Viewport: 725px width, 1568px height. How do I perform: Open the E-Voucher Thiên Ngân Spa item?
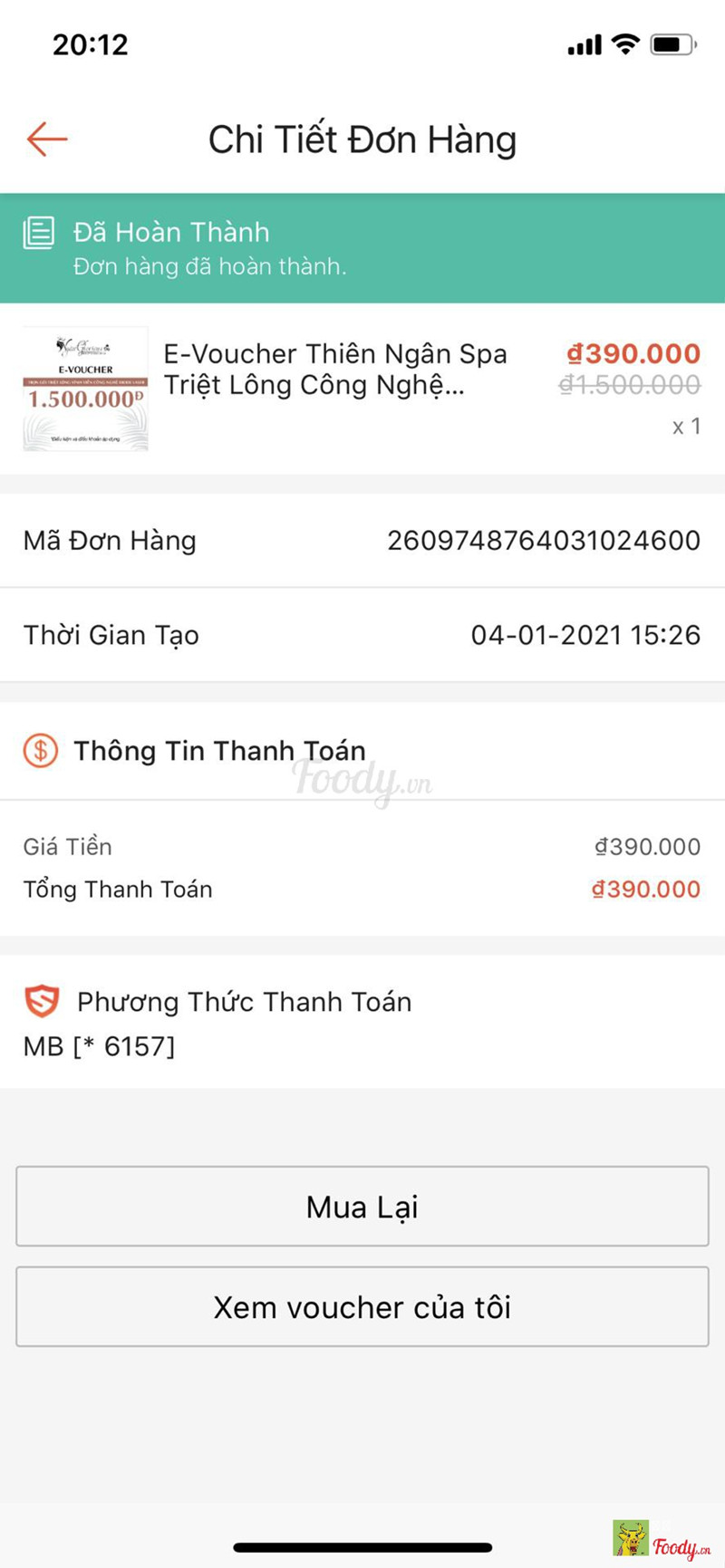pos(334,370)
